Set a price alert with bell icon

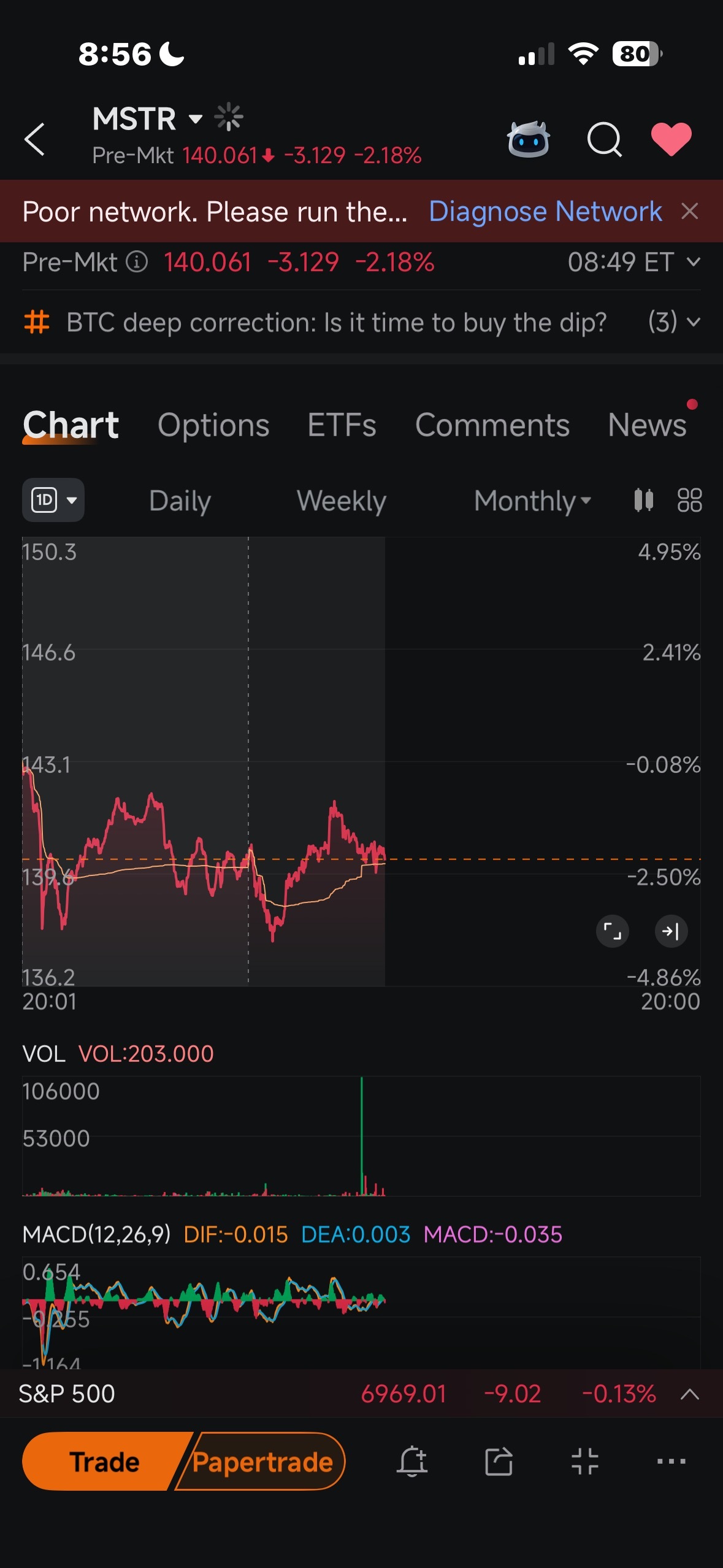412,1461
